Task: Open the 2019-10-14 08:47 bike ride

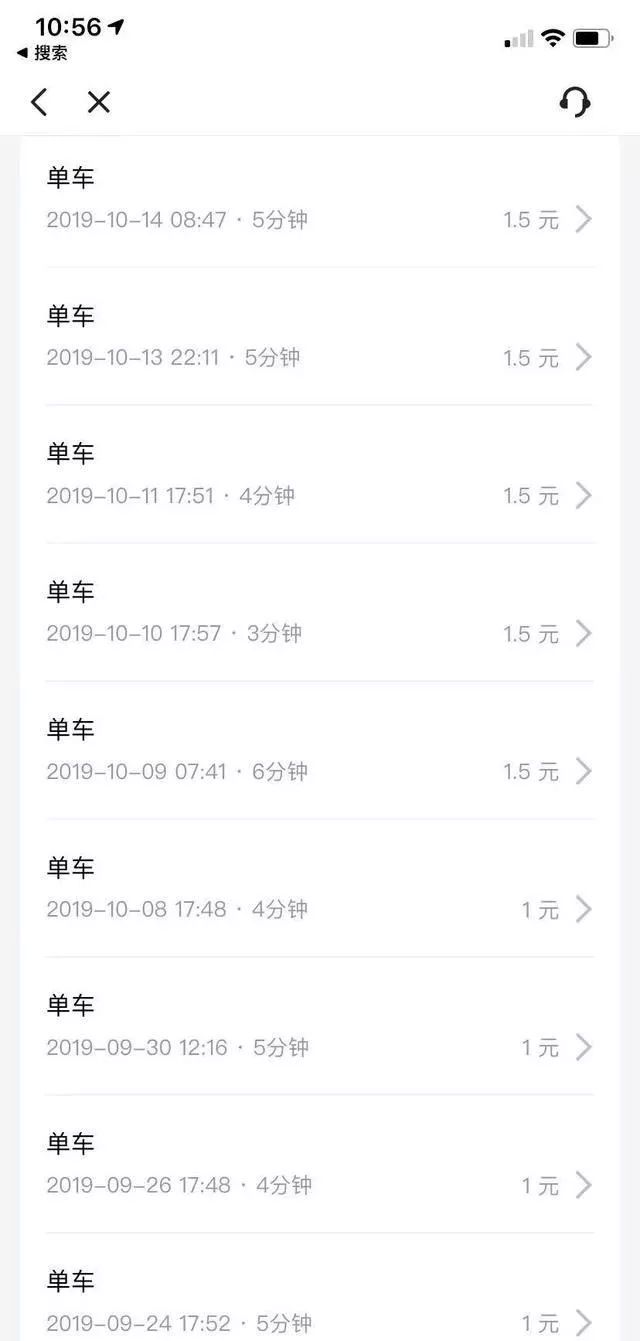Action: coord(320,199)
